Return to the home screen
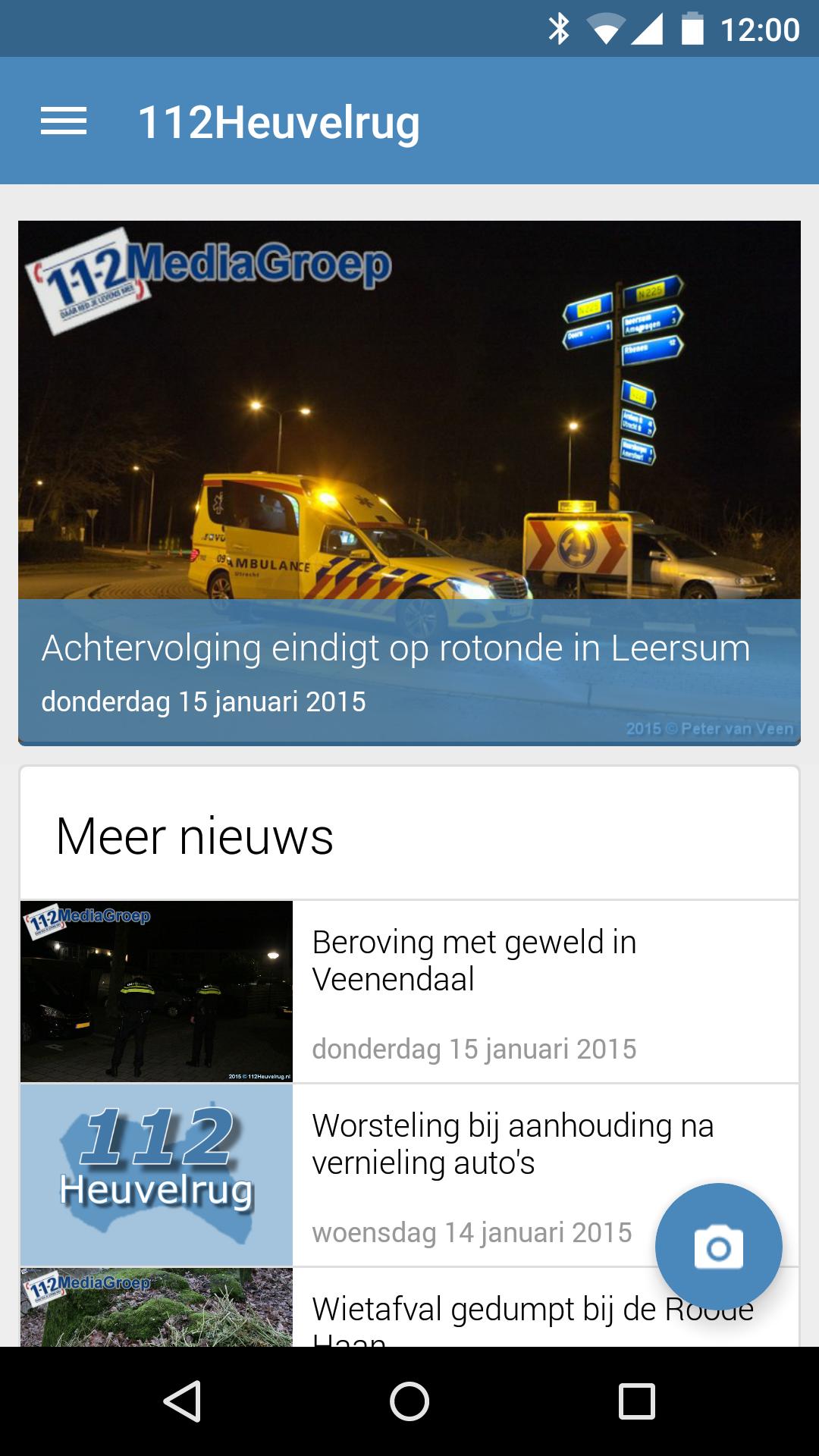Screen dimensions: 819x1456 pos(409,1401)
